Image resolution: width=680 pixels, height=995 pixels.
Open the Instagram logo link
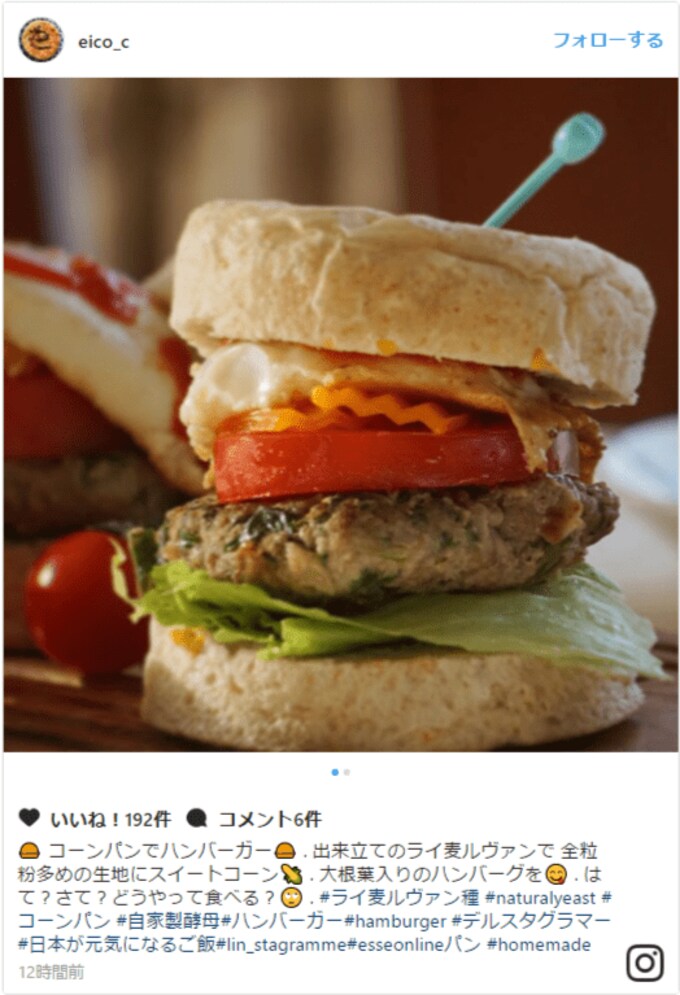coord(645,962)
